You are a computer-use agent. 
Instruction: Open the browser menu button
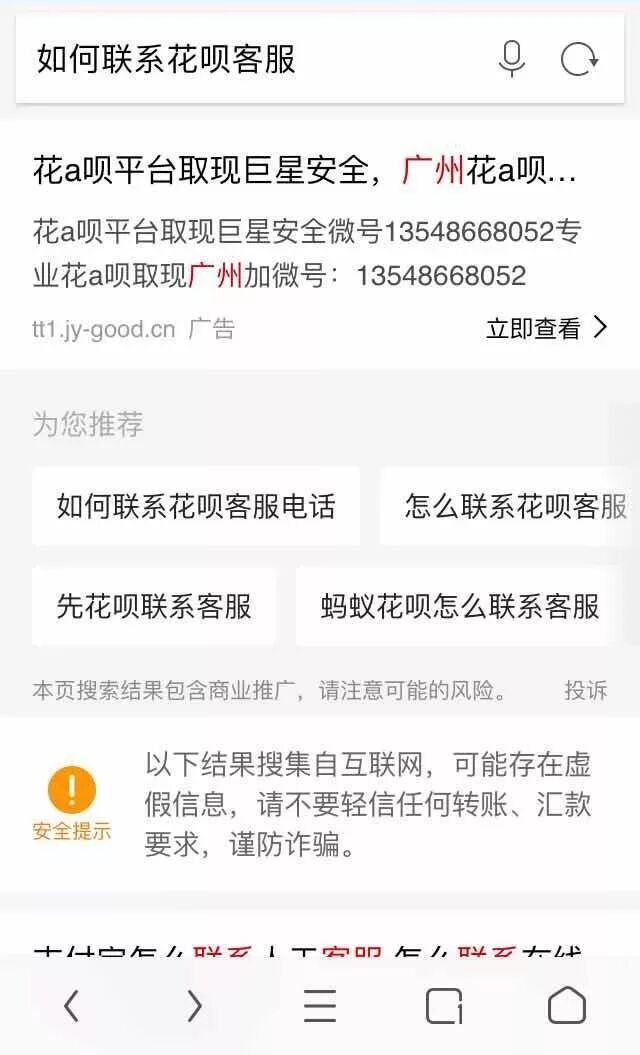pos(320,1006)
